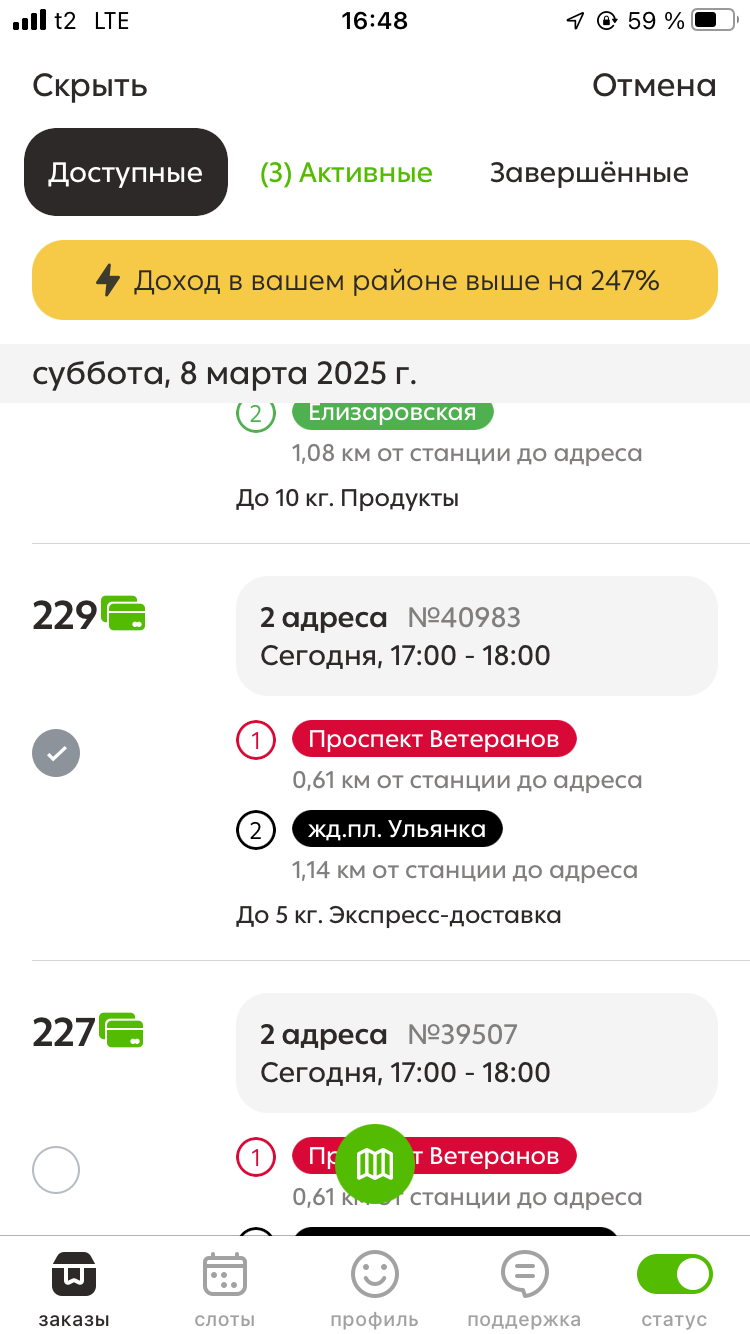Image resolution: width=750 pixels, height=1334 pixels.
Task: Open order №39507 details
Action: coord(477,1052)
